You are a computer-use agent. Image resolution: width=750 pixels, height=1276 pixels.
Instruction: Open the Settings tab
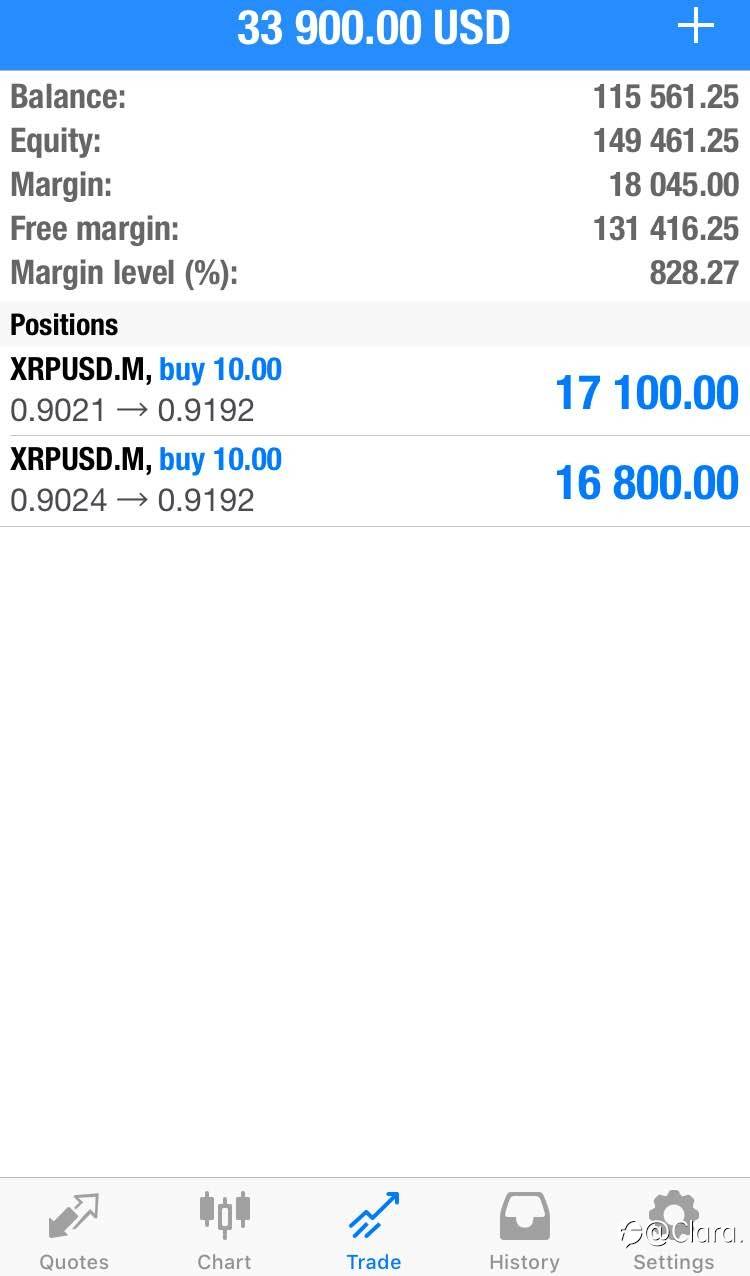click(673, 1230)
